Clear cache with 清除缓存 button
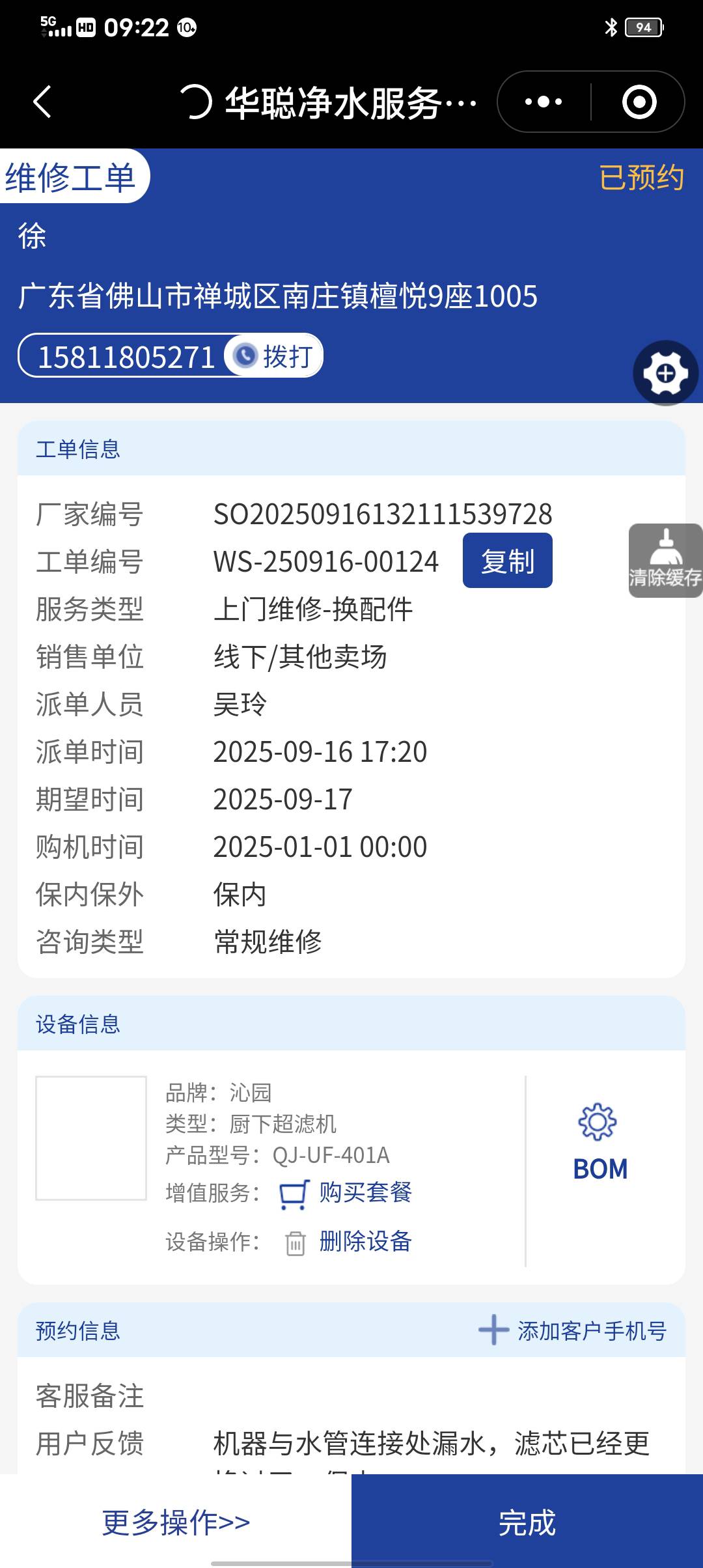703x1568 pixels. click(665, 561)
